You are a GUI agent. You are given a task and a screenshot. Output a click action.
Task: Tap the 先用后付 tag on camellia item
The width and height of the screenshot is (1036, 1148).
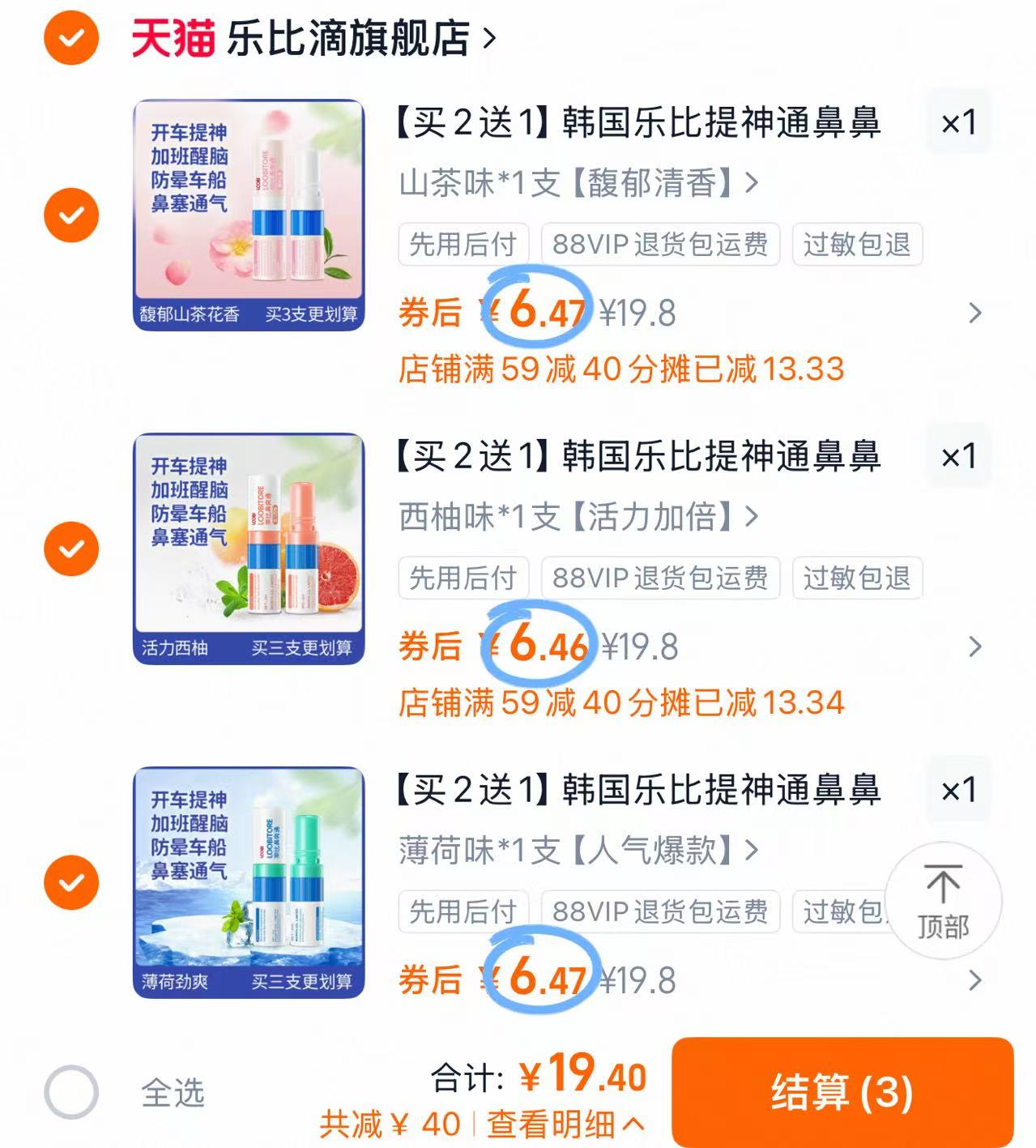[x=463, y=245]
